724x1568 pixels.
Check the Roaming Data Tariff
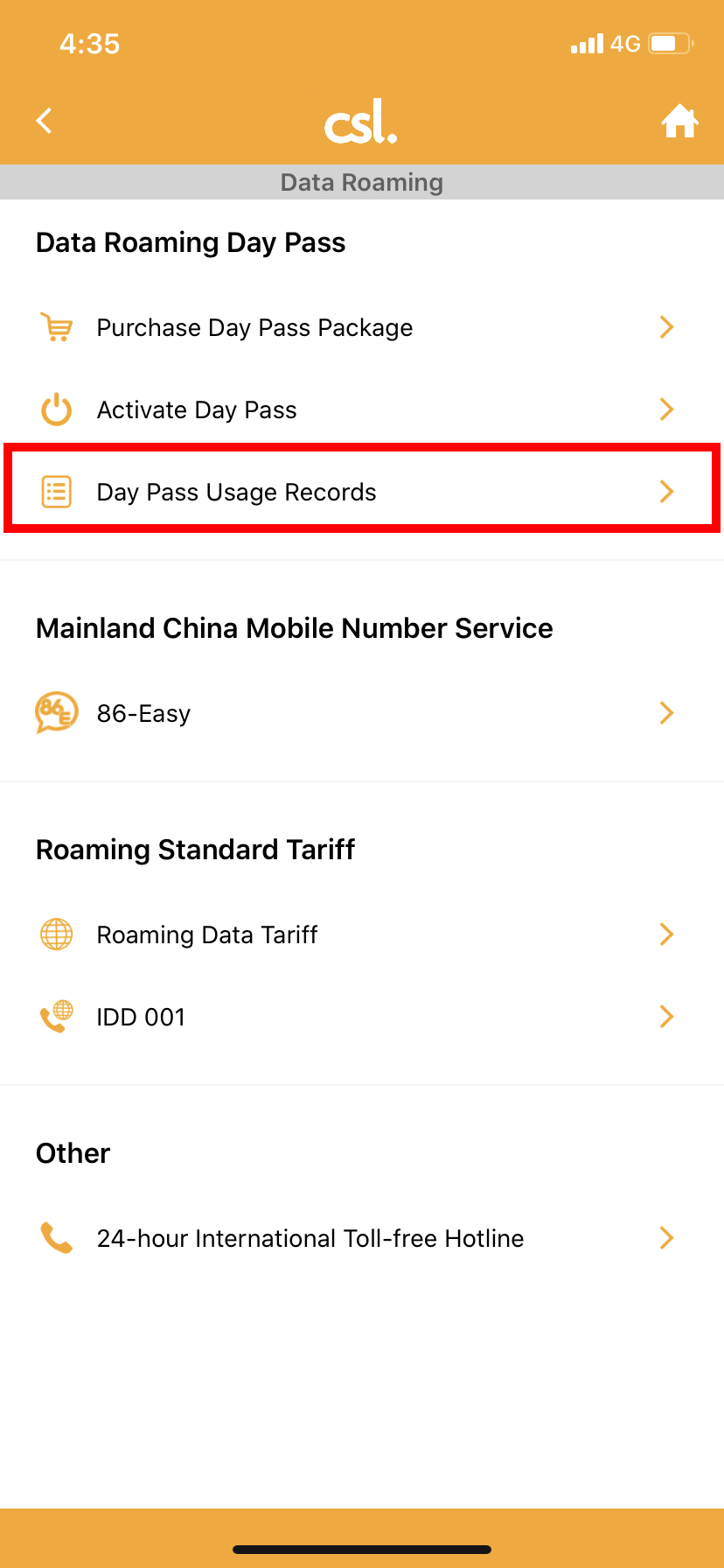tap(362, 934)
